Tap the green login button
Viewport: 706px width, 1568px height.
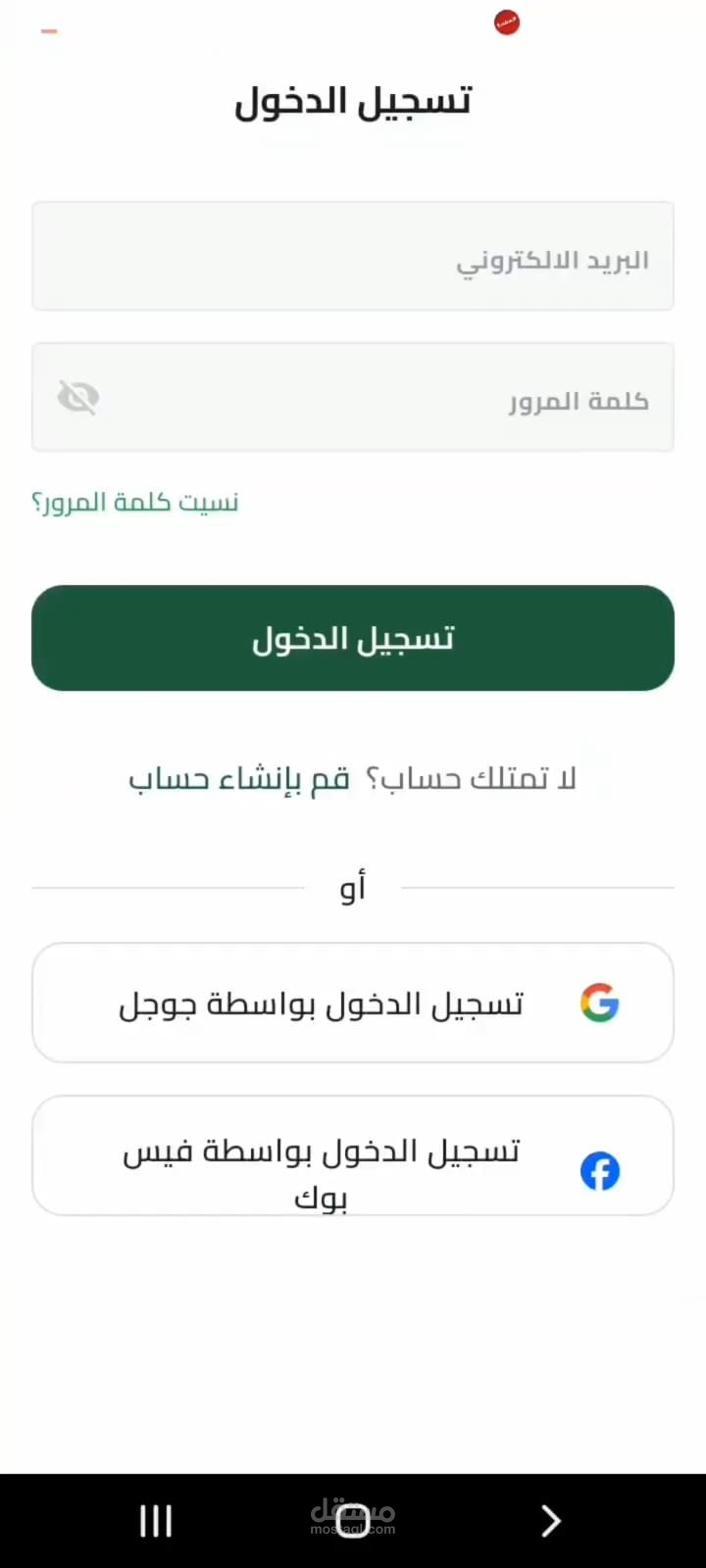click(x=353, y=638)
